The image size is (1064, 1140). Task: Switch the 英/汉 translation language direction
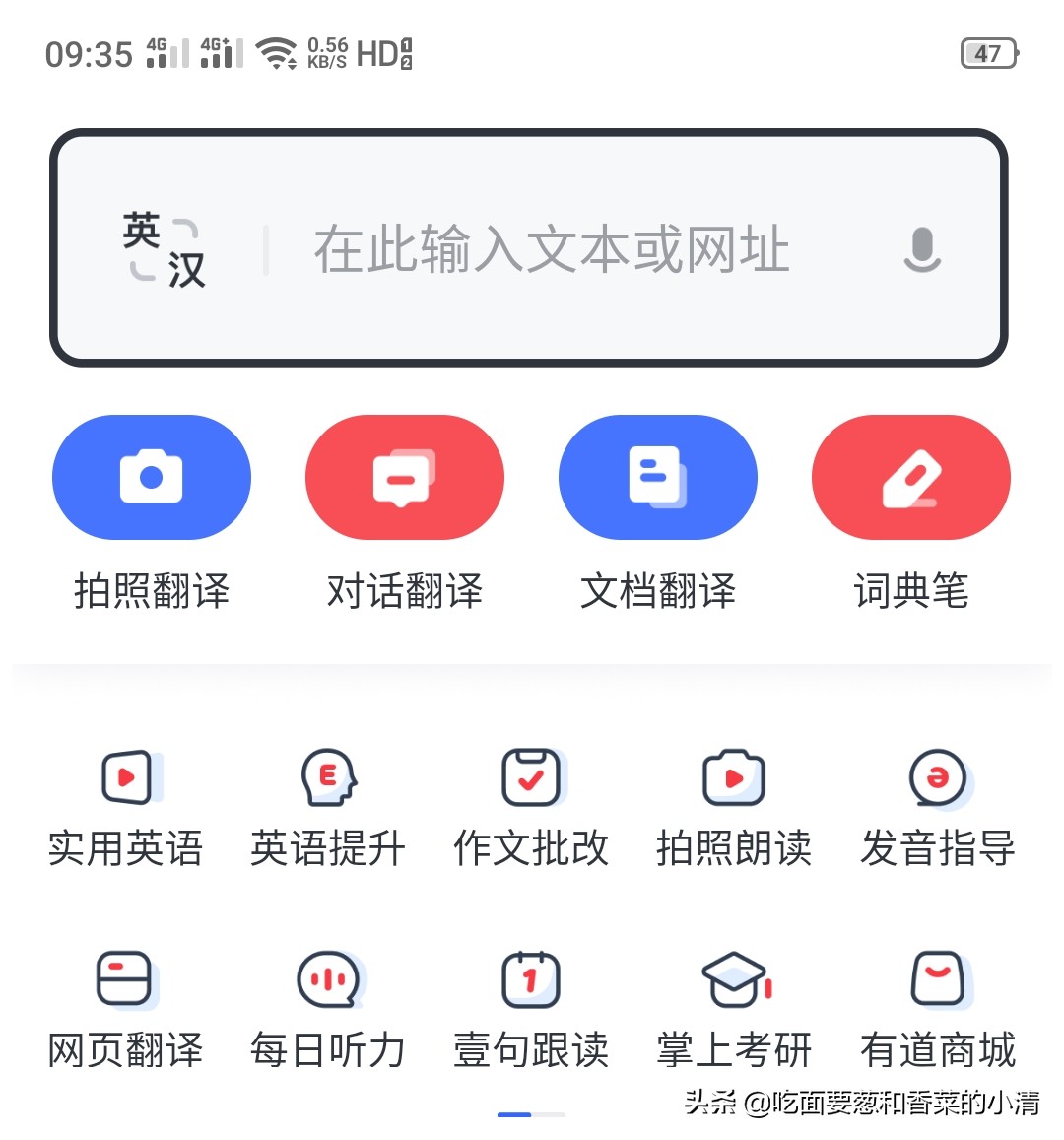pos(165,248)
